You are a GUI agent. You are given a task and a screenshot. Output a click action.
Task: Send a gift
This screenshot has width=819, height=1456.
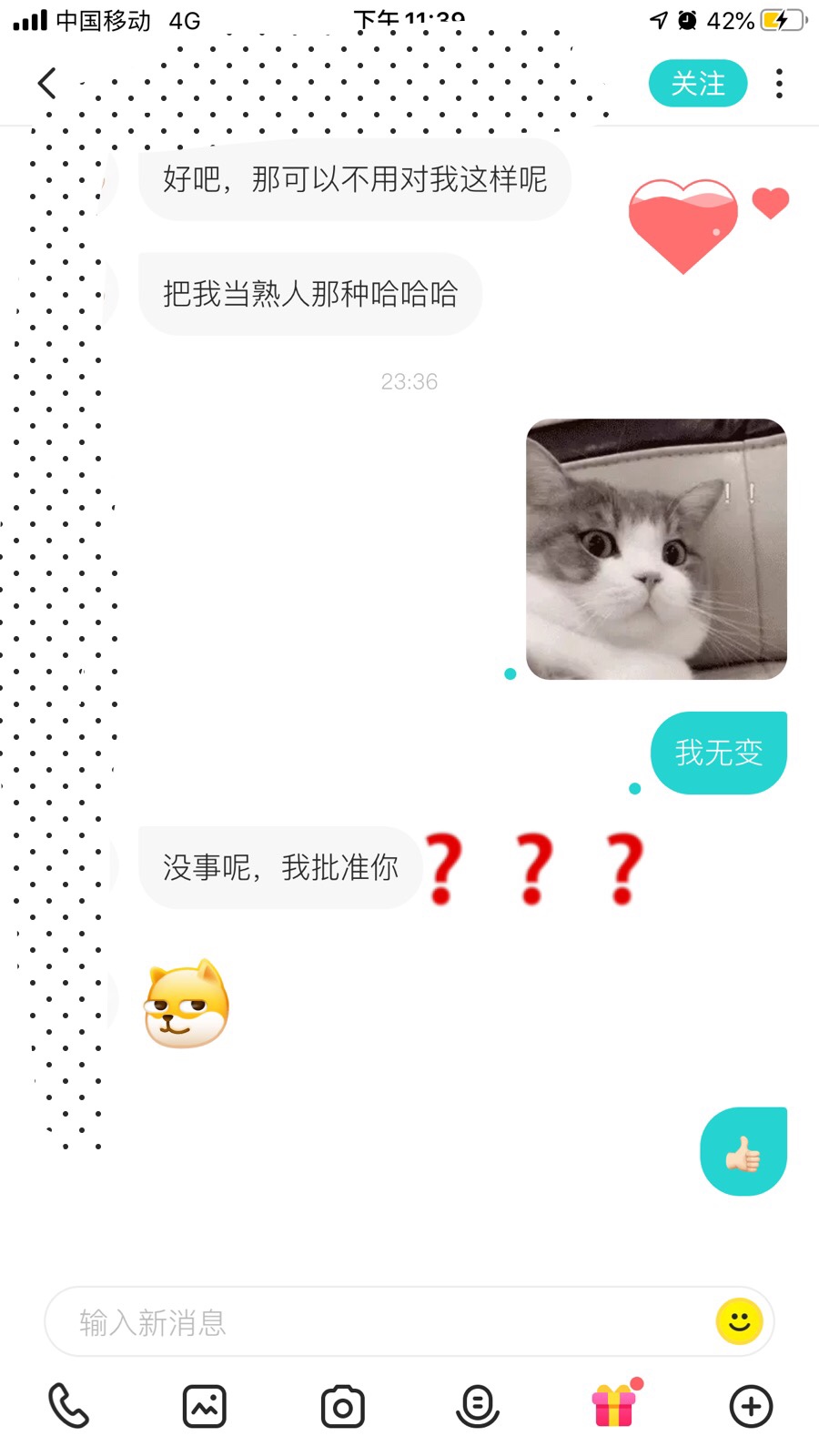pyautogui.click(x=615, y=1406)
